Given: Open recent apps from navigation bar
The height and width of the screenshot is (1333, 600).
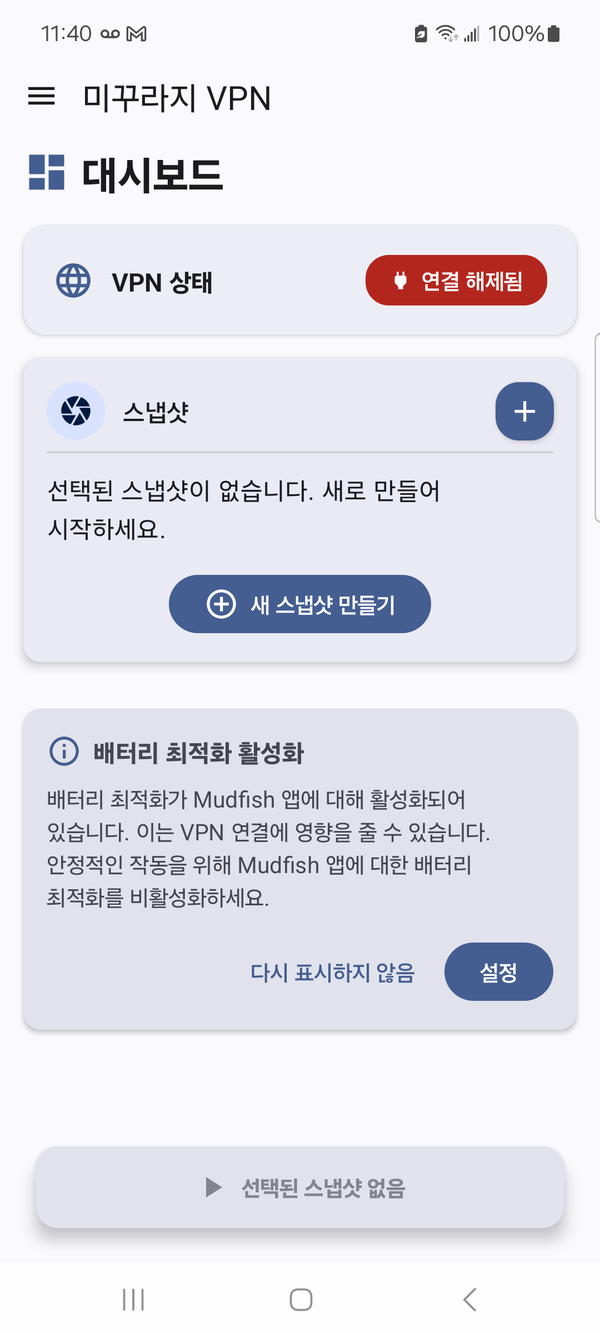Looking at the screenshot, I should (x=133, y=1299).
